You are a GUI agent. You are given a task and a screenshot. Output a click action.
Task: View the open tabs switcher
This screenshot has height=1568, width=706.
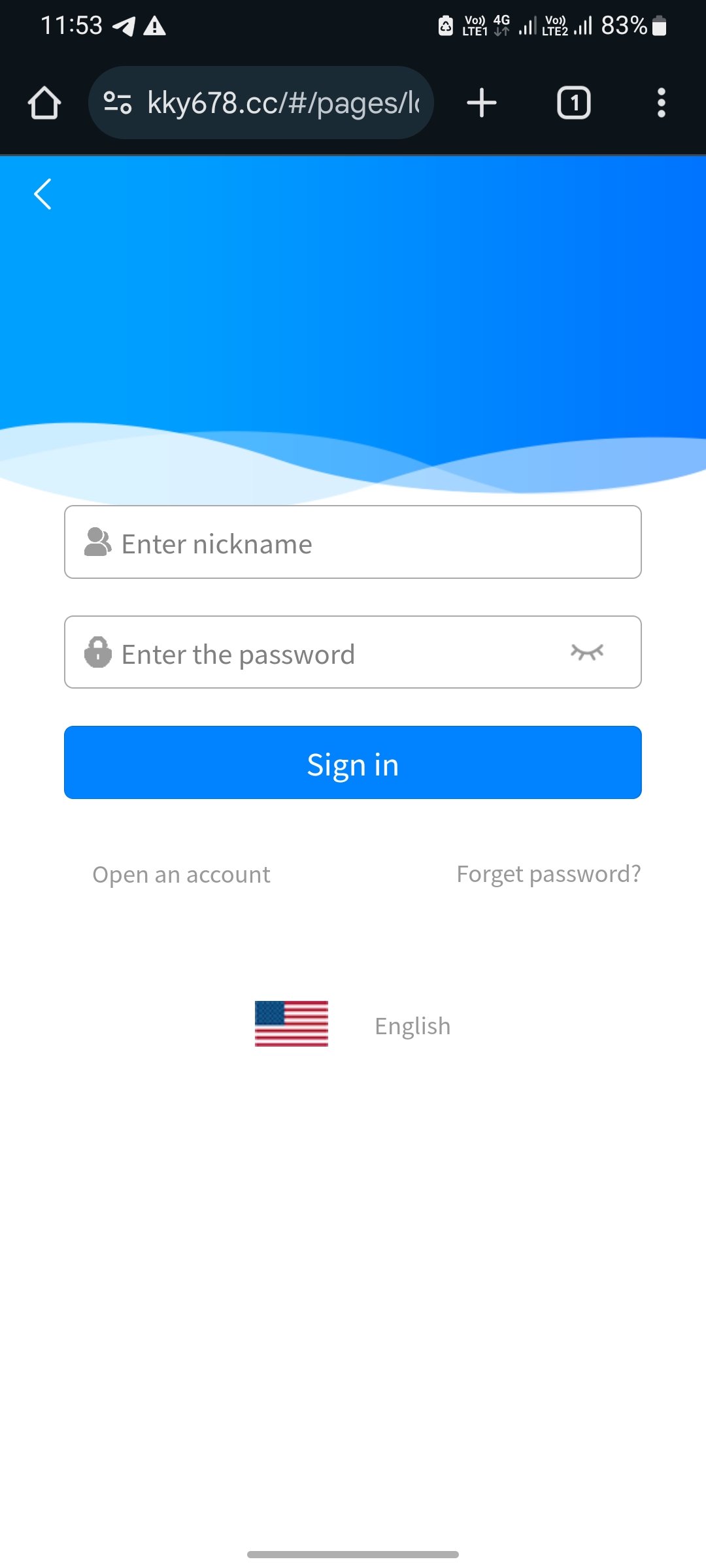pyautogui.click(x=573, y=103)
